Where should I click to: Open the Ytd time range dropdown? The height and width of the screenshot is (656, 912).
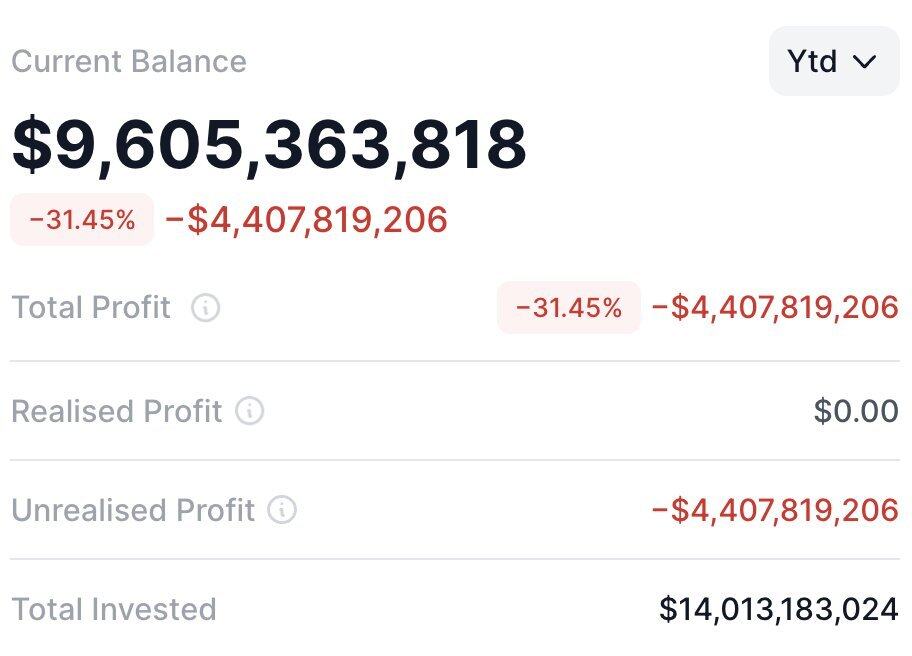click(833, 61)
